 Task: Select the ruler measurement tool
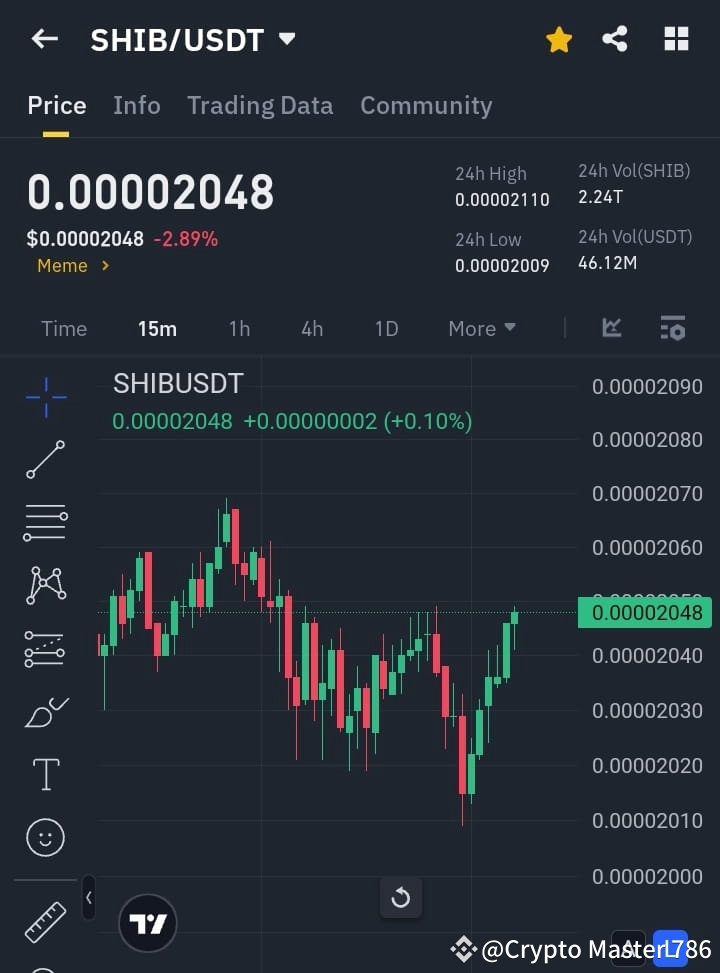pos(45,922)
